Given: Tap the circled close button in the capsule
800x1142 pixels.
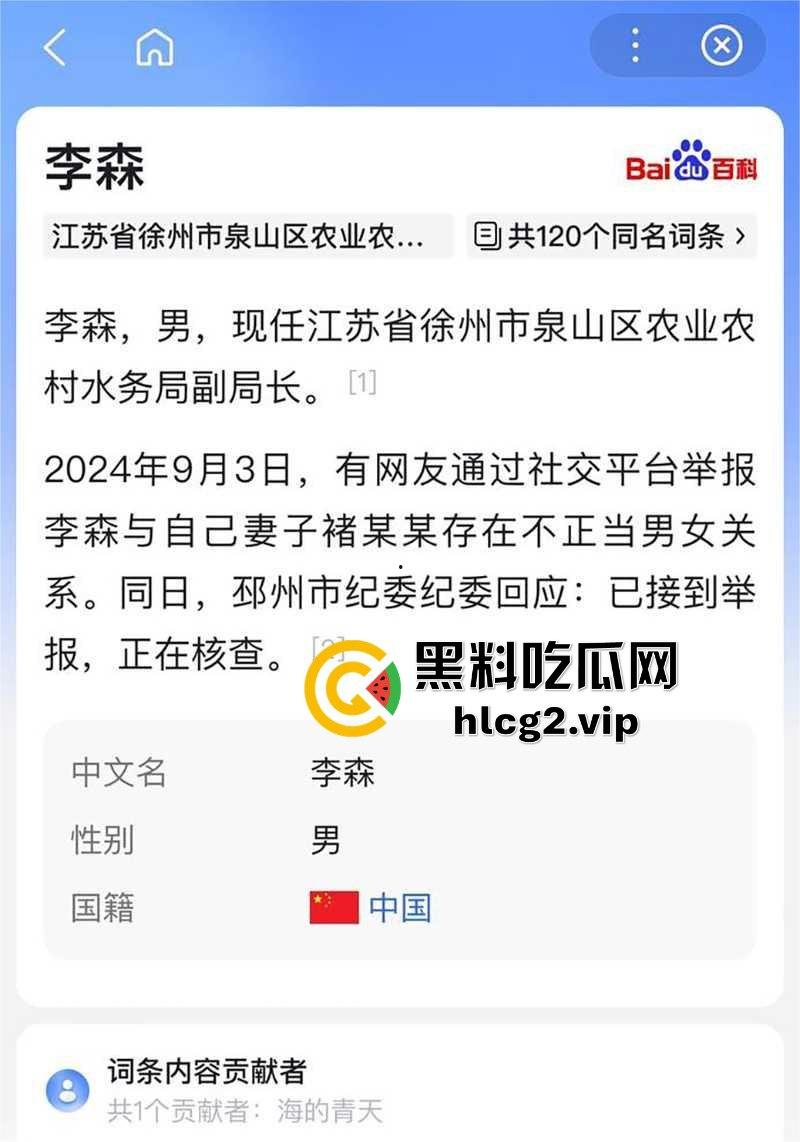Looking at the screenshot, I should click(x=721, y=45).
